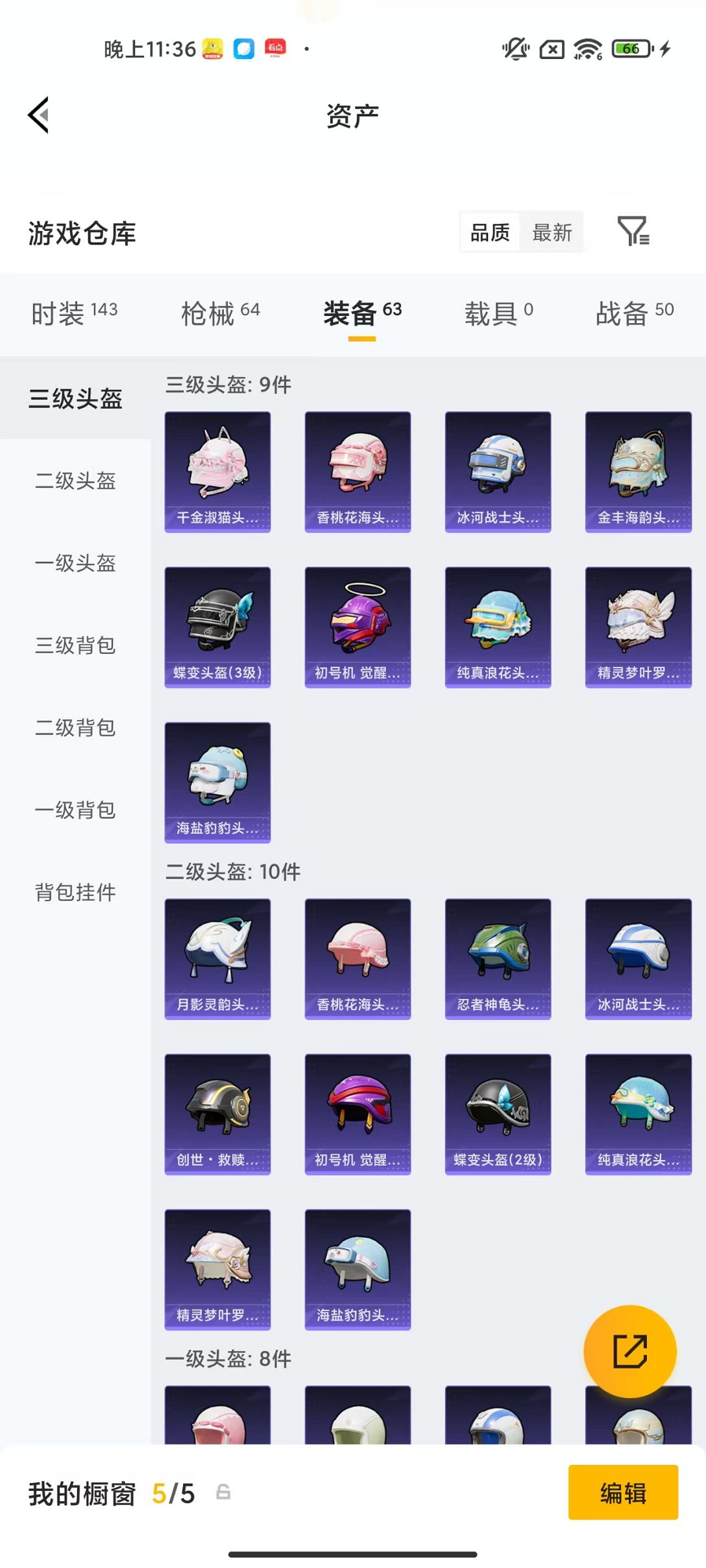This screenshot has width=706, height=1568.
Task: Switch sorting to 品质
Action: (491, 232)
